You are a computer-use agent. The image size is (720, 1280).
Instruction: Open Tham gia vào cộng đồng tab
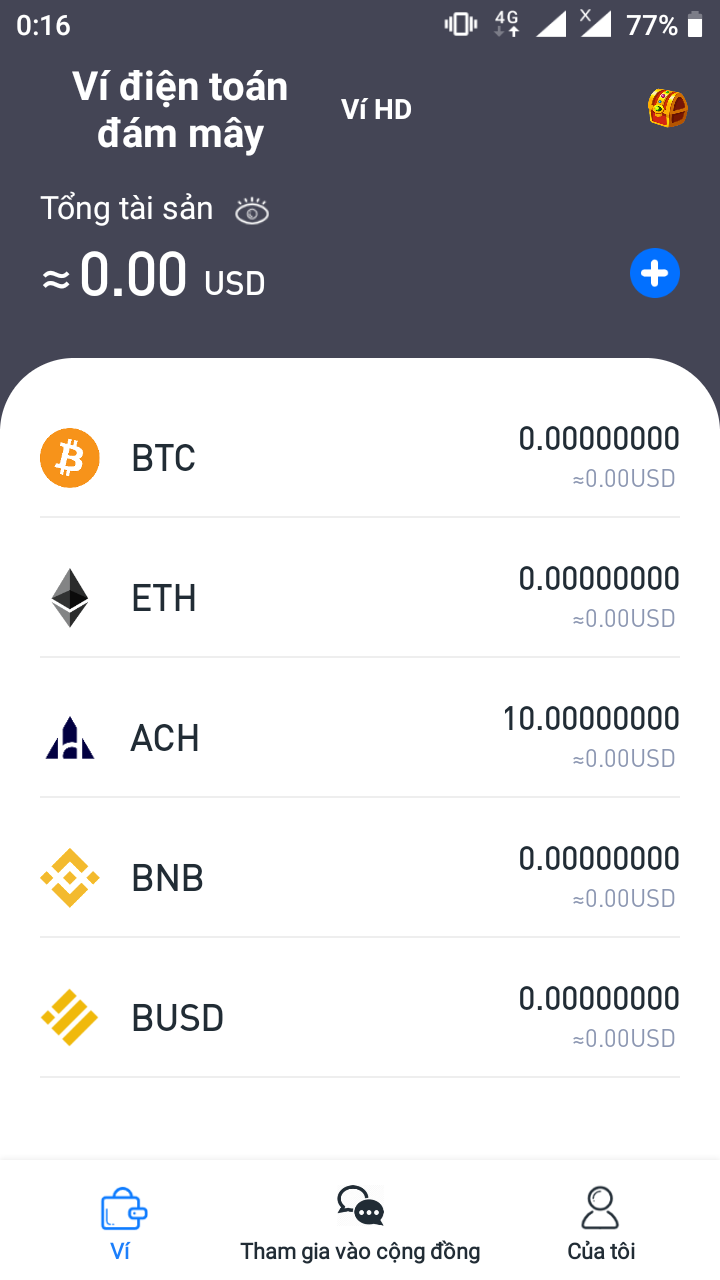[360, 1222]
